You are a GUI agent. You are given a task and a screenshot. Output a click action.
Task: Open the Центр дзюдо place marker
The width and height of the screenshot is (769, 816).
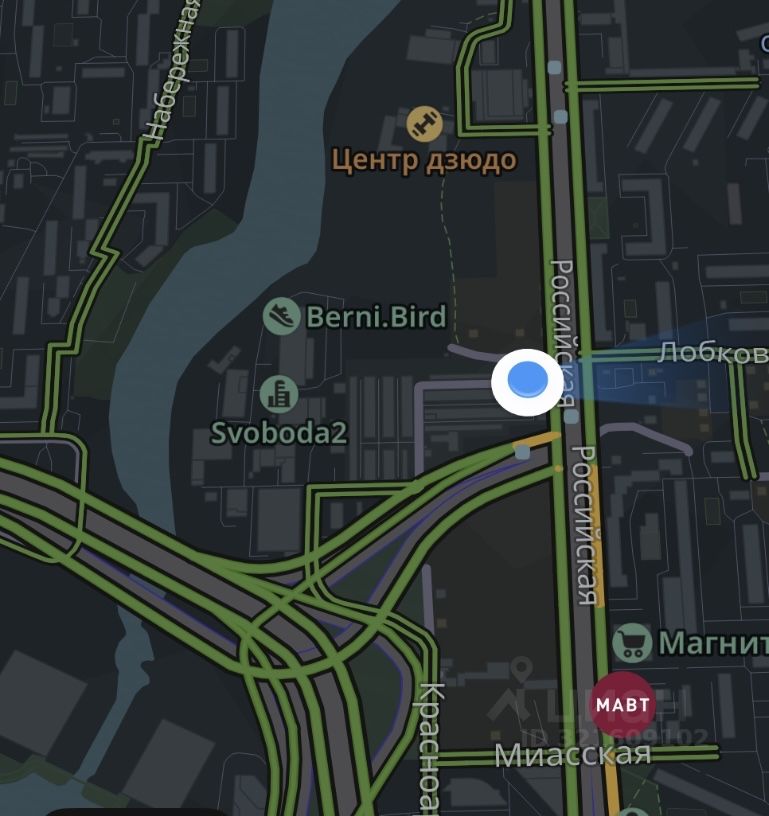pyautogui.click(x=424, y=125)
